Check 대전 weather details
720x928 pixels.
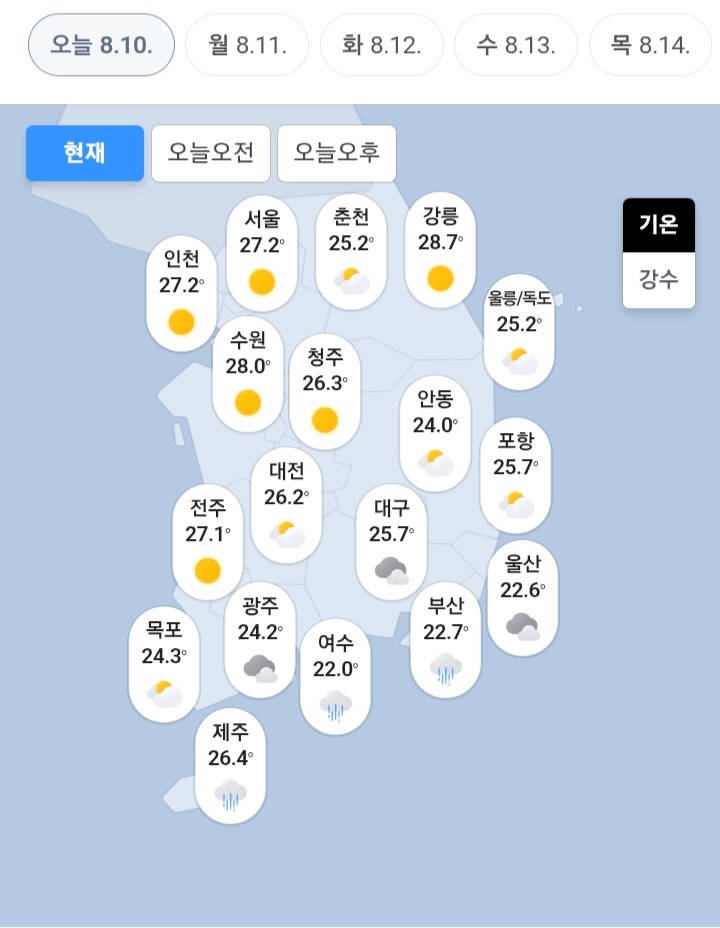click(286, 506)
